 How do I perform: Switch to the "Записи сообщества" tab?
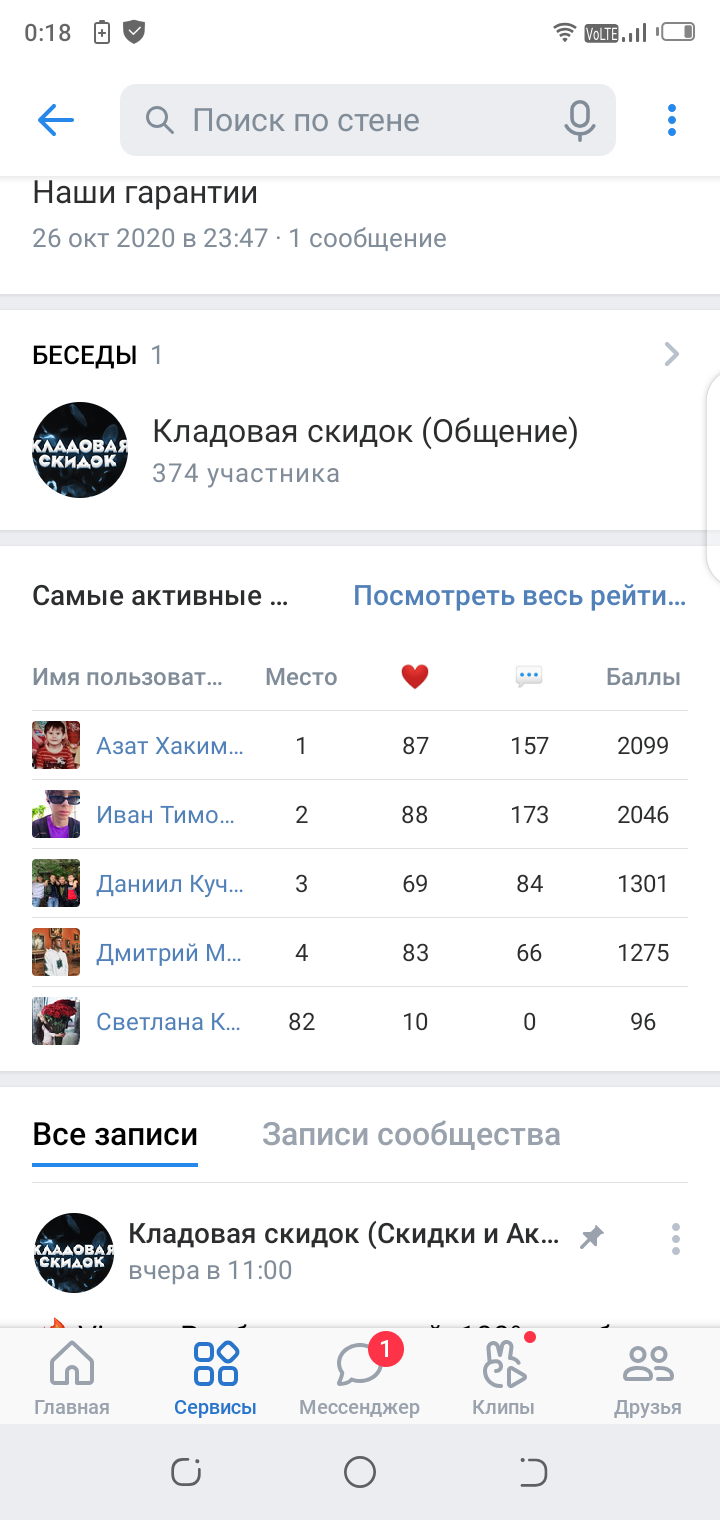pos(411,1134)
